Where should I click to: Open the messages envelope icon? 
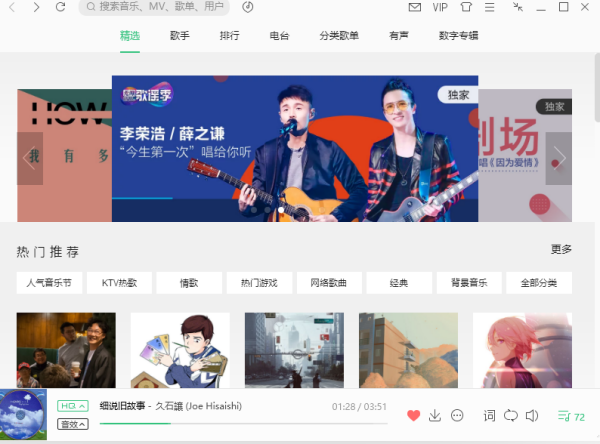(x=414, y=7)
